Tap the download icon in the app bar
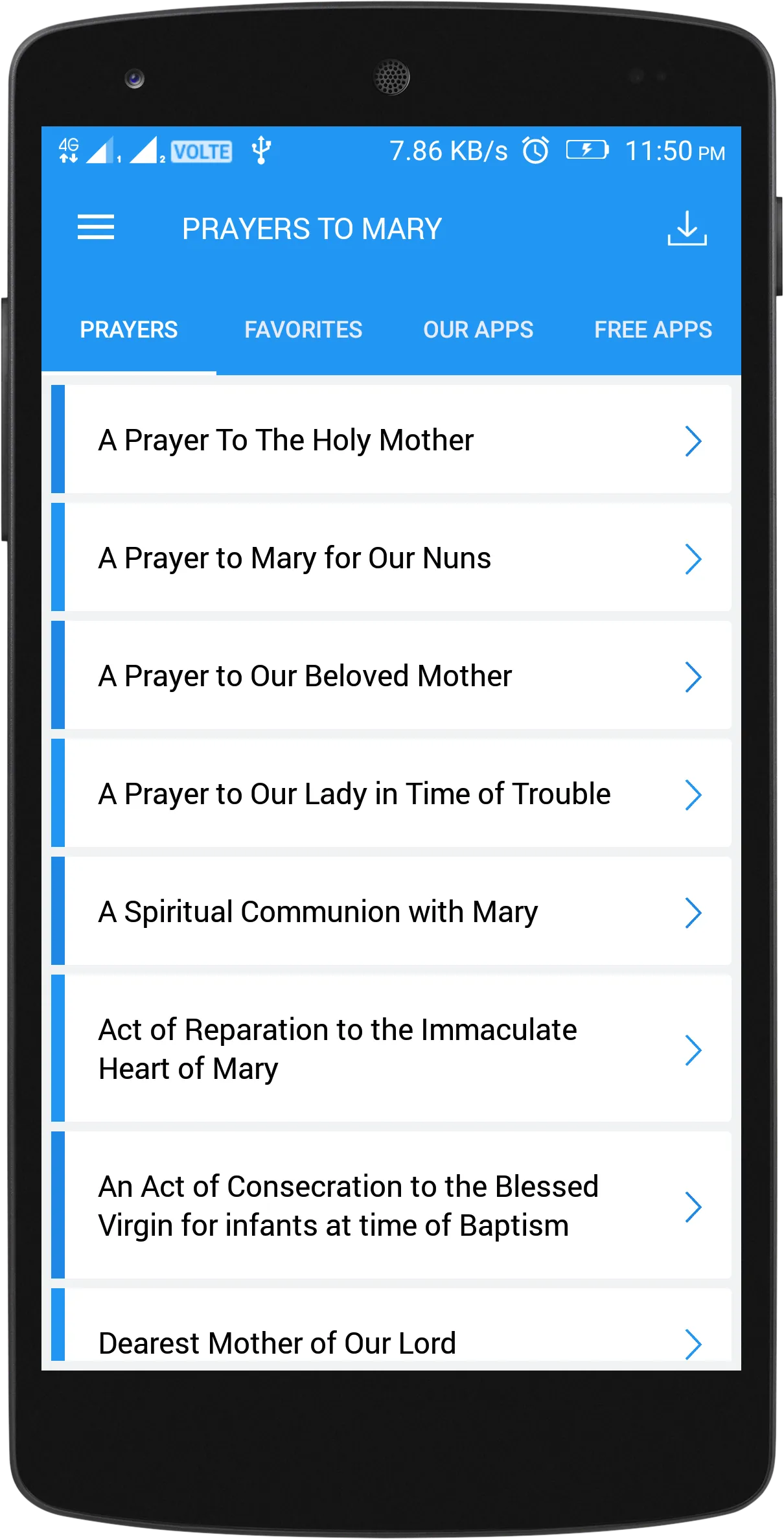This screenshot has height=1539, width=784. click(687, 228)
